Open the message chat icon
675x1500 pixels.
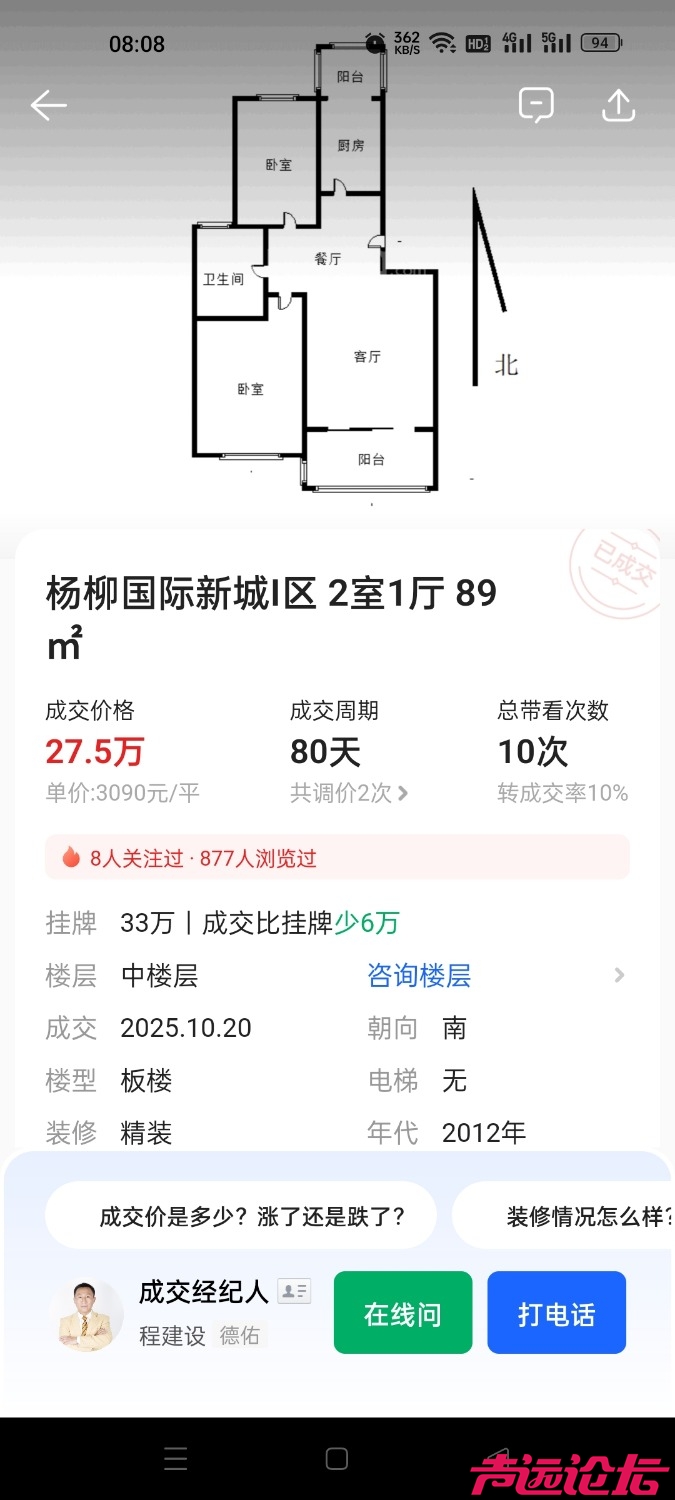click(x=536, y=105)
